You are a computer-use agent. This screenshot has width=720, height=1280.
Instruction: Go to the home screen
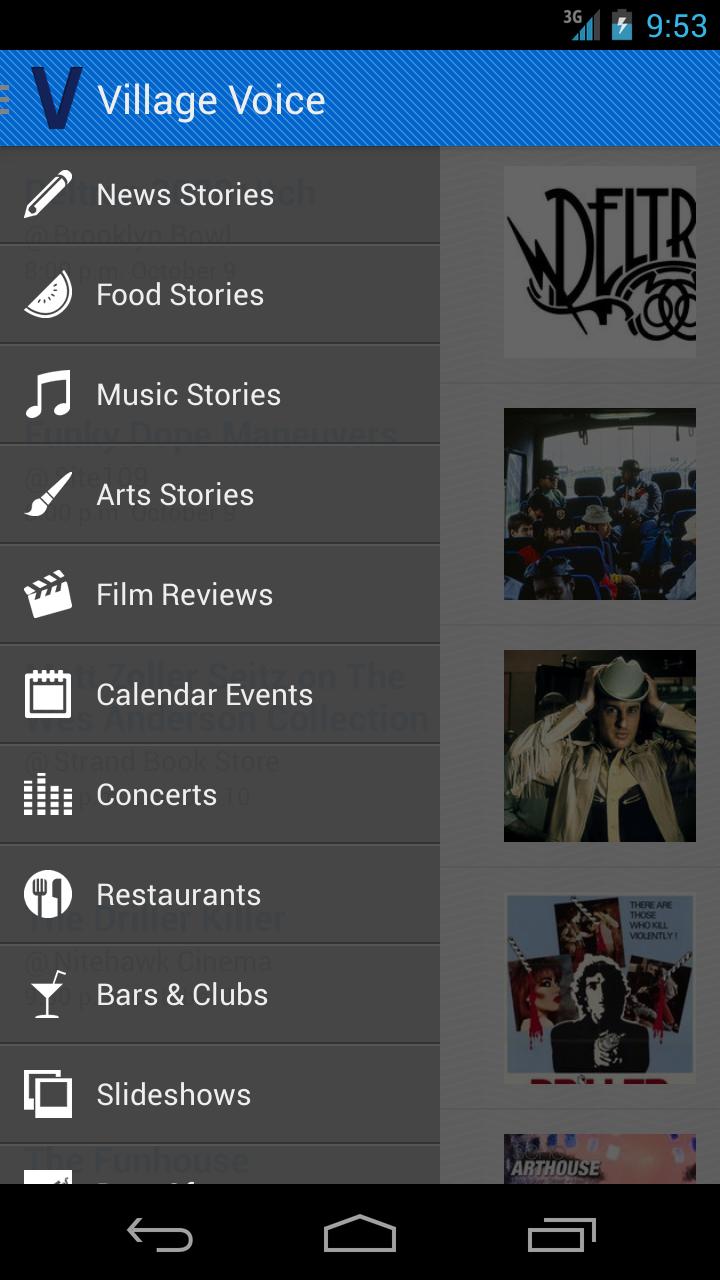click(360, 1235)
